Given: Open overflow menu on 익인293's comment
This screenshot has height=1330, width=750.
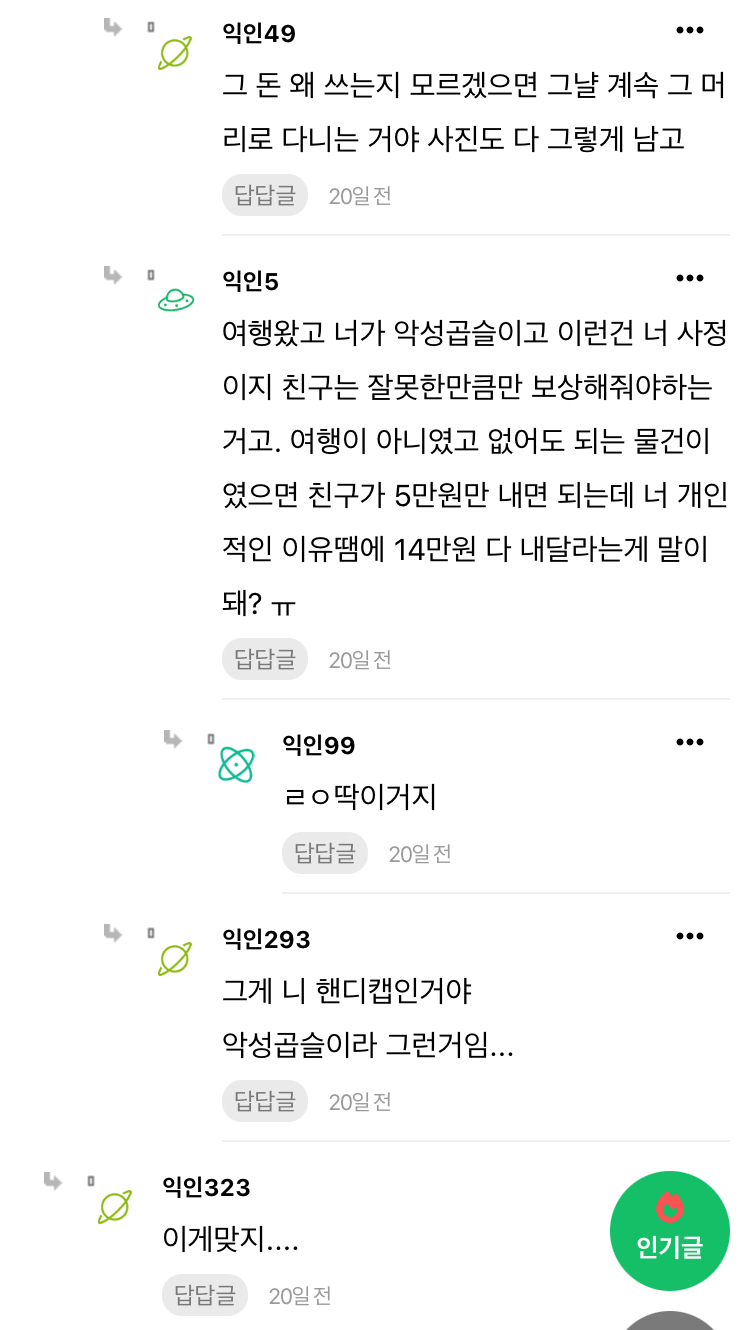Looking at the screenshot, I should (x=690, y=936).
